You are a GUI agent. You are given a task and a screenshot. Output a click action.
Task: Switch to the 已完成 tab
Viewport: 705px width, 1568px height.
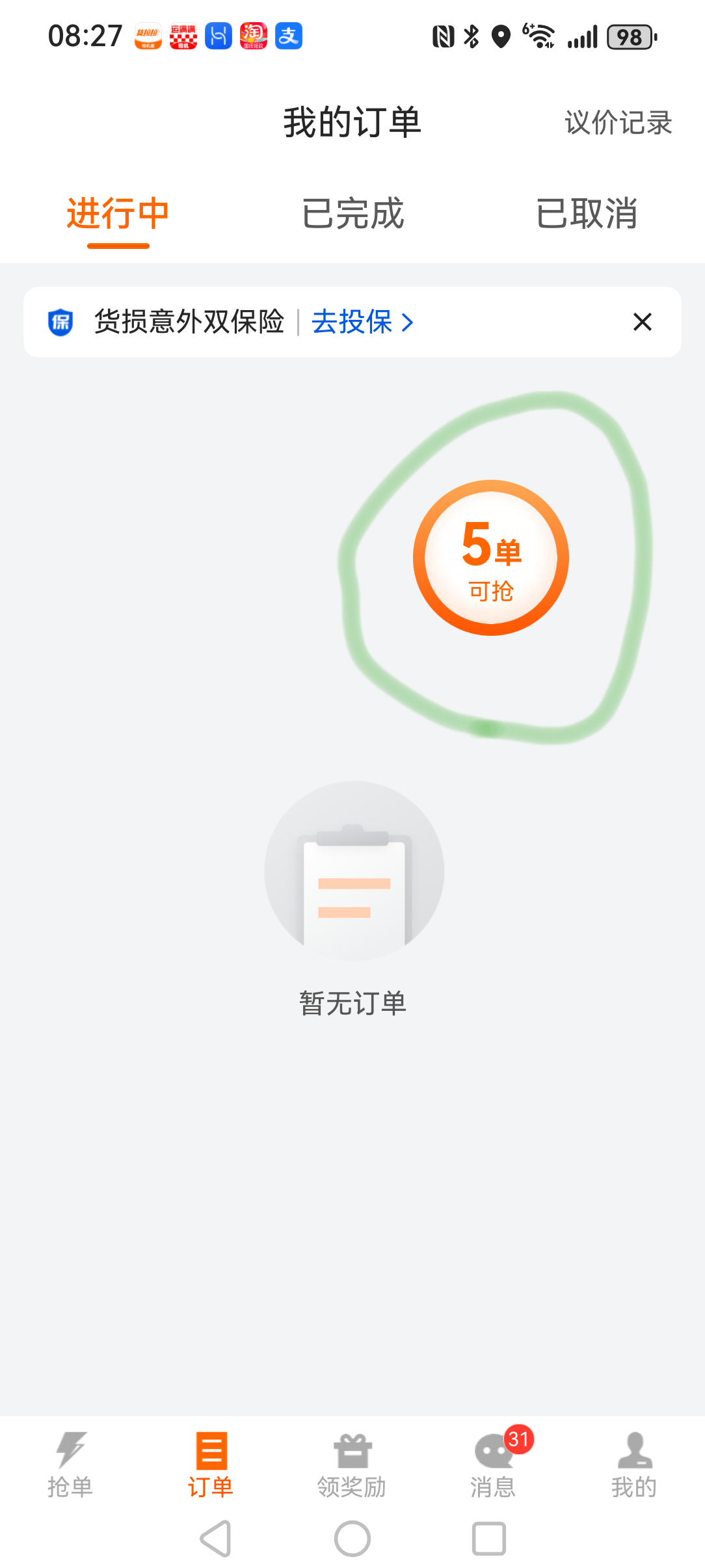click(352, 214)
